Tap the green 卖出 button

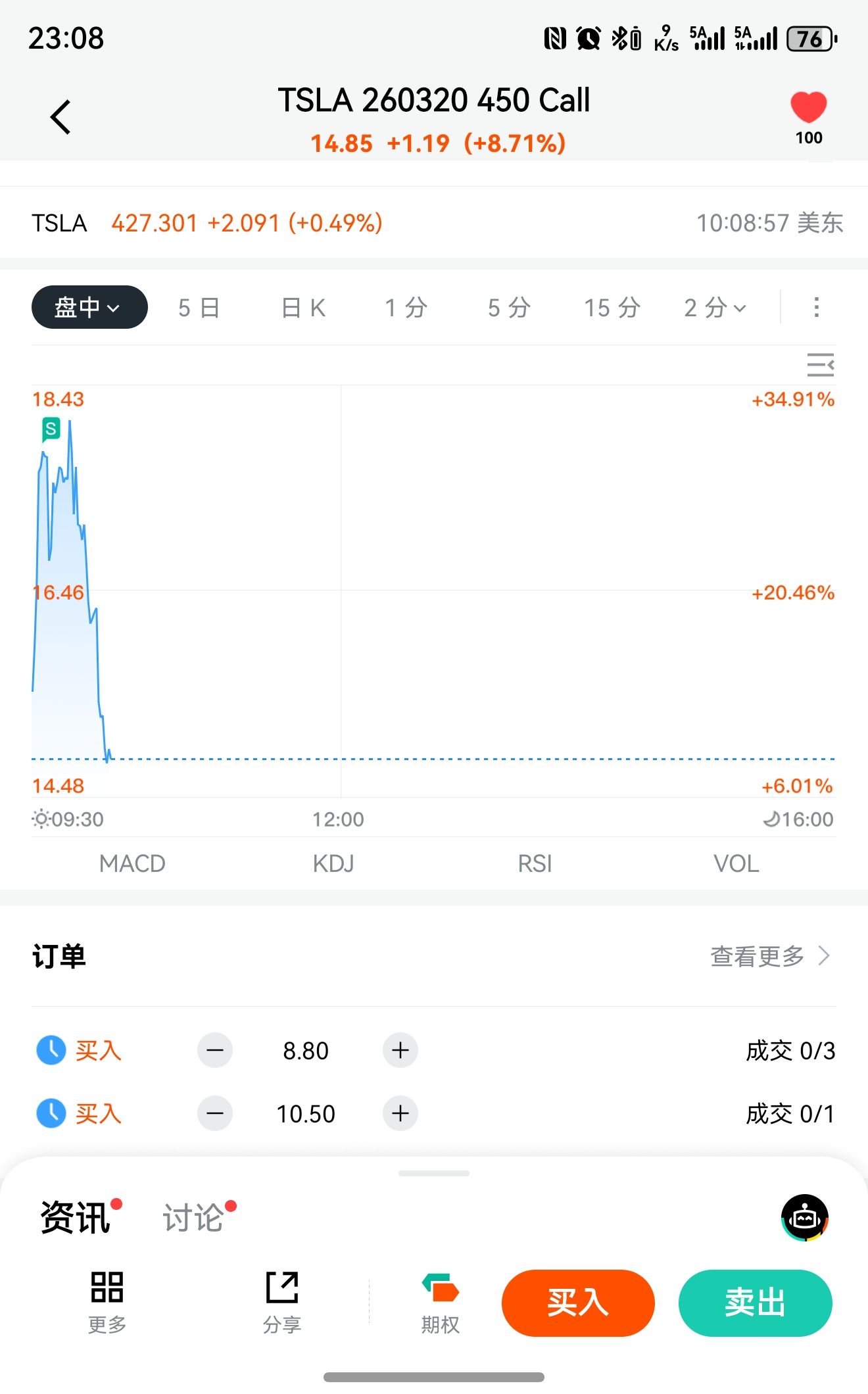(755, 1303)
